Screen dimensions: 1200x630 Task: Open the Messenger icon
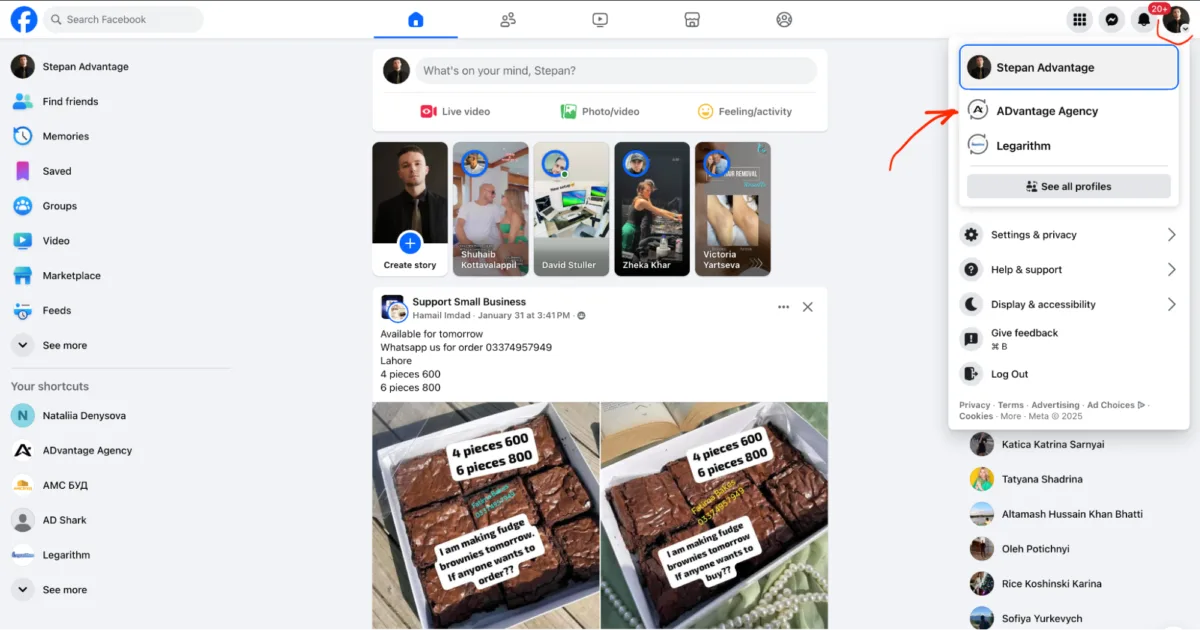pyautogui.click(x=1111, y=19)
